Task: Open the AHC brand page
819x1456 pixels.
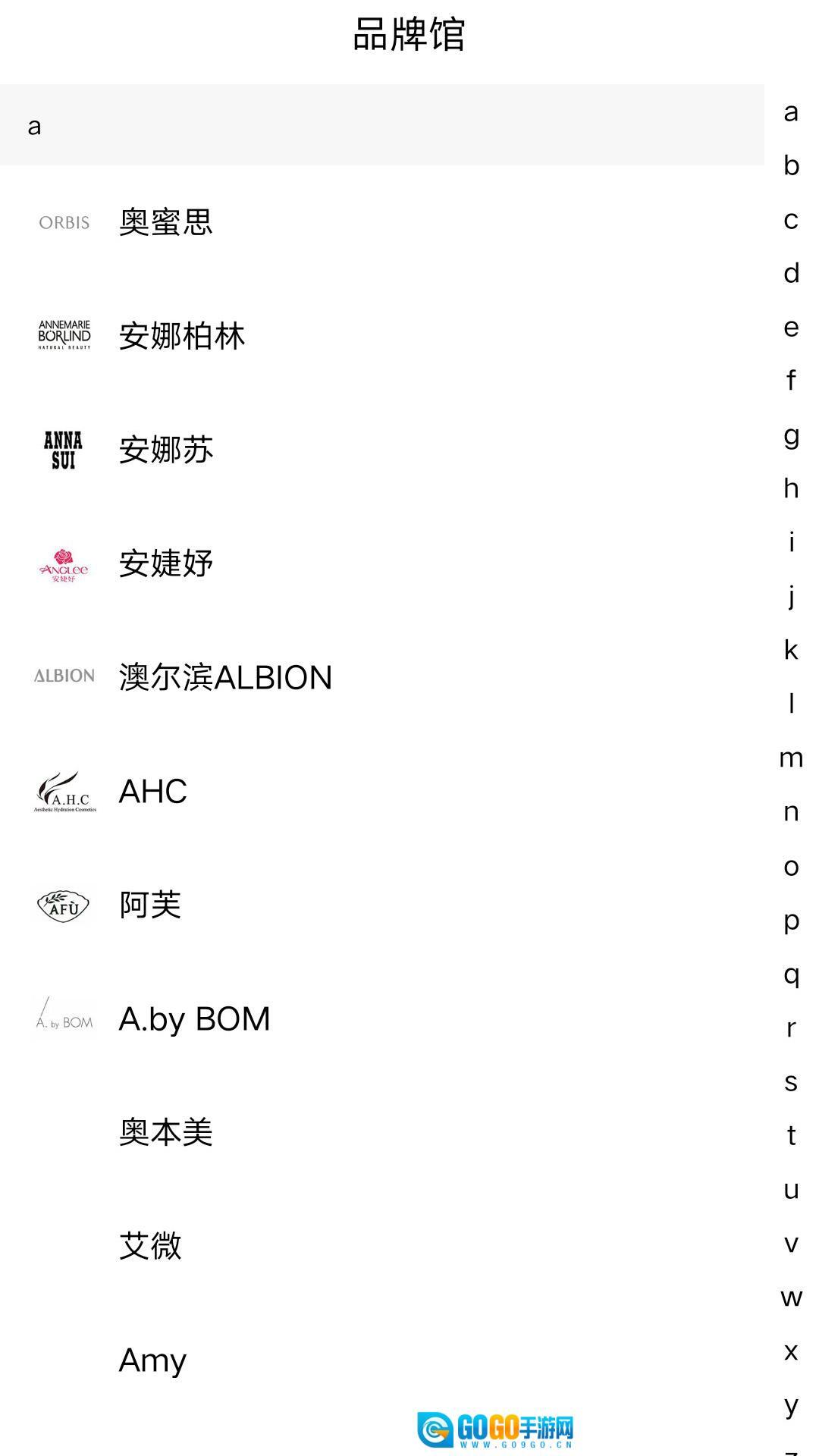Action: (152, 791)
